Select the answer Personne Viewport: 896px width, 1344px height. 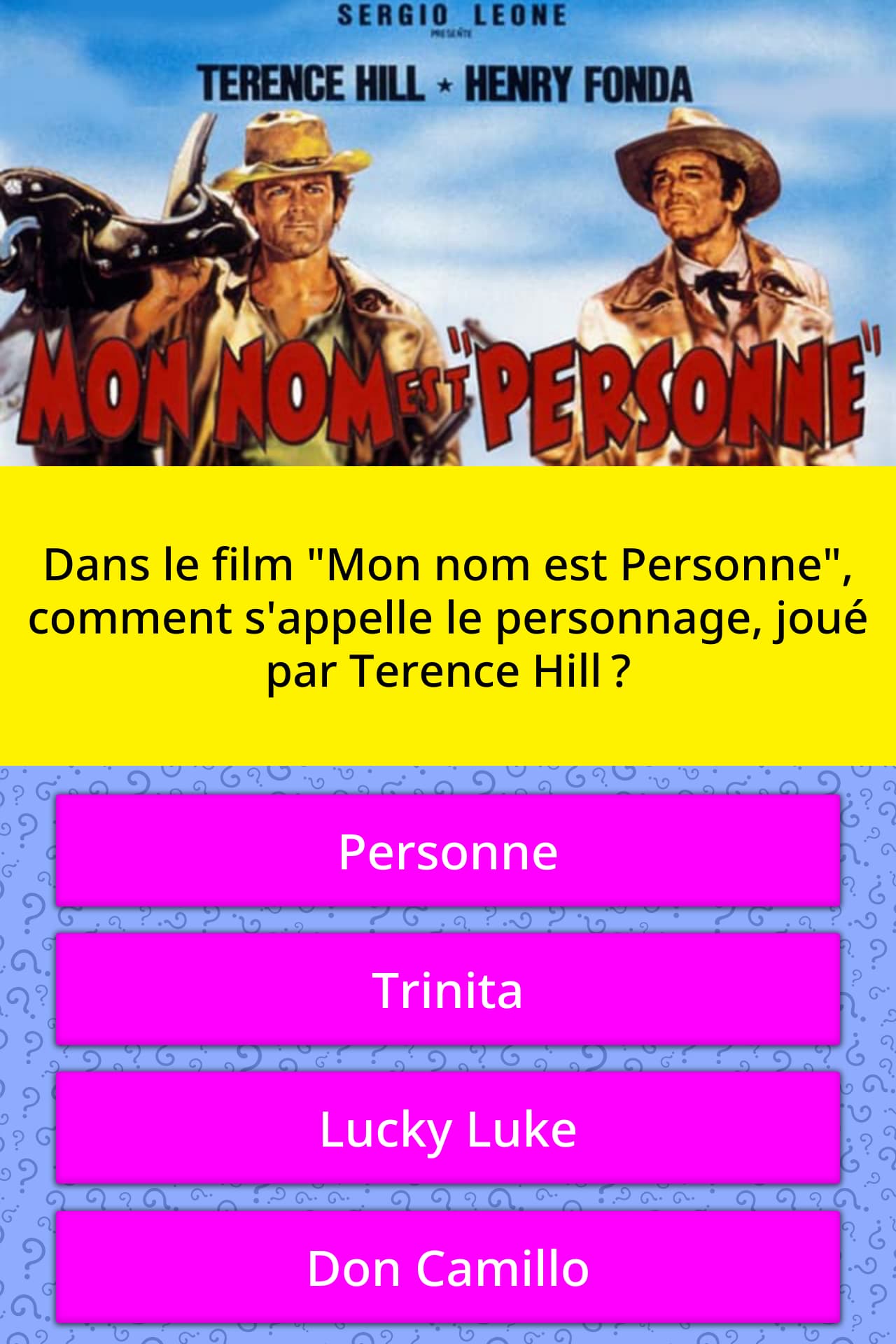tap(448, 851)
